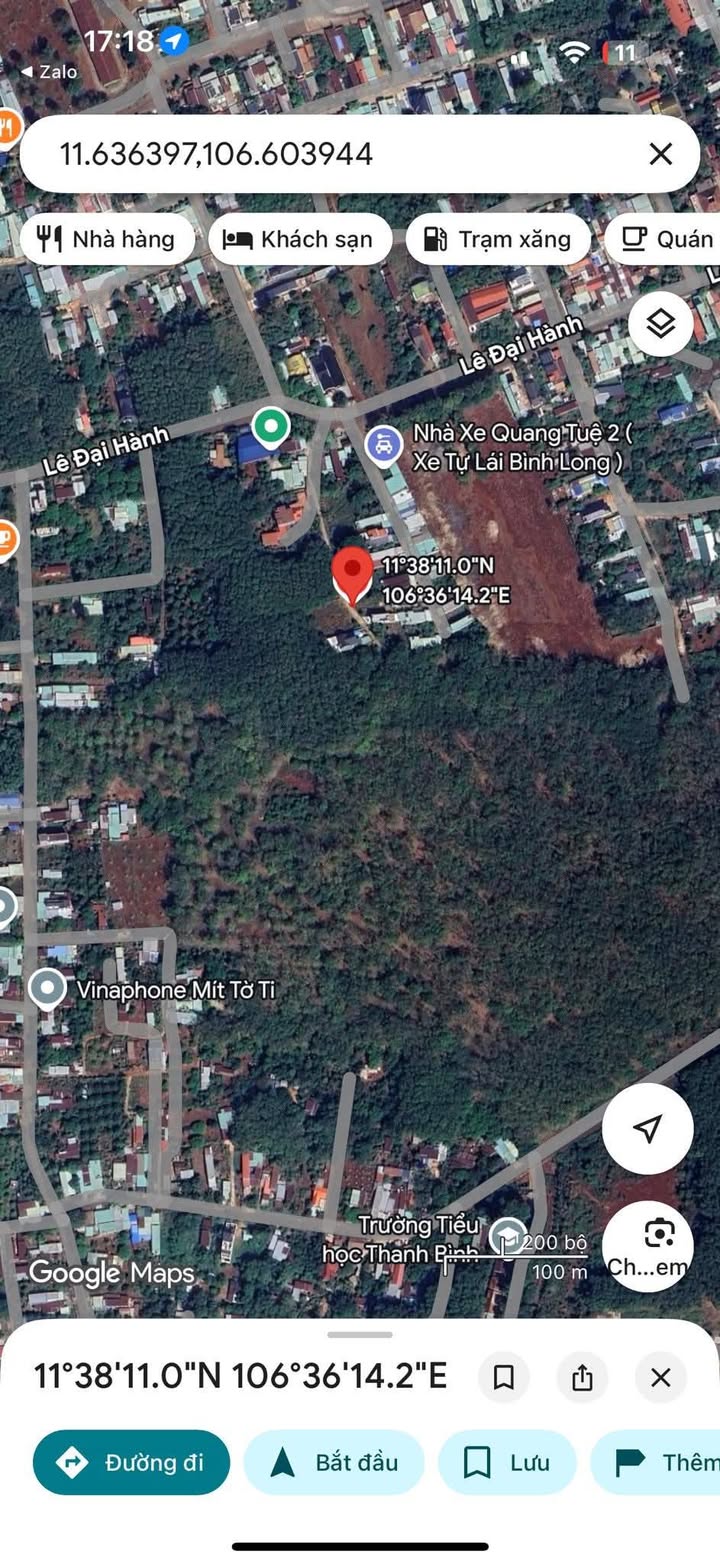Show Trạm xăng nearby
The image size is (720, 1564).
[x=498, y=239]
